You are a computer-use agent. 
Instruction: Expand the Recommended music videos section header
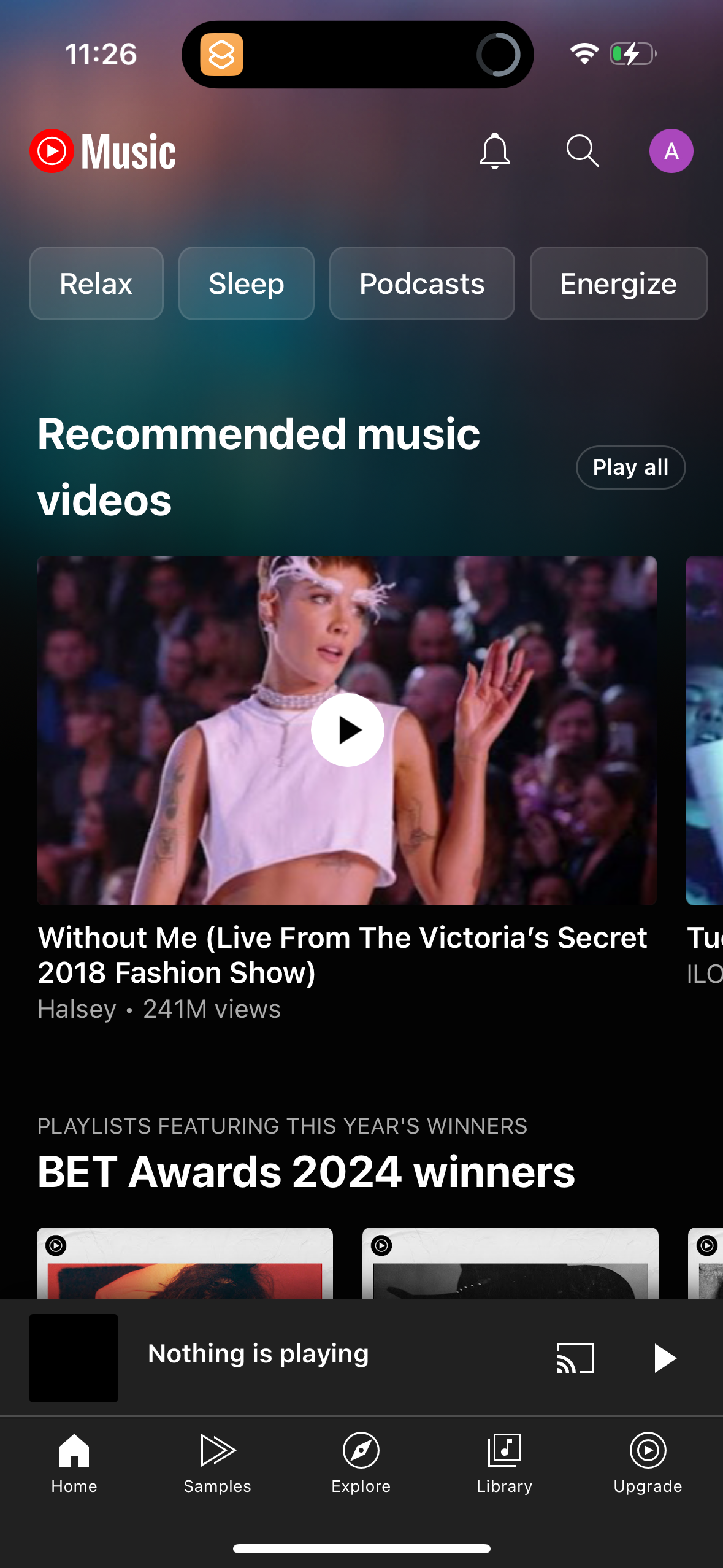pos(258,466)
